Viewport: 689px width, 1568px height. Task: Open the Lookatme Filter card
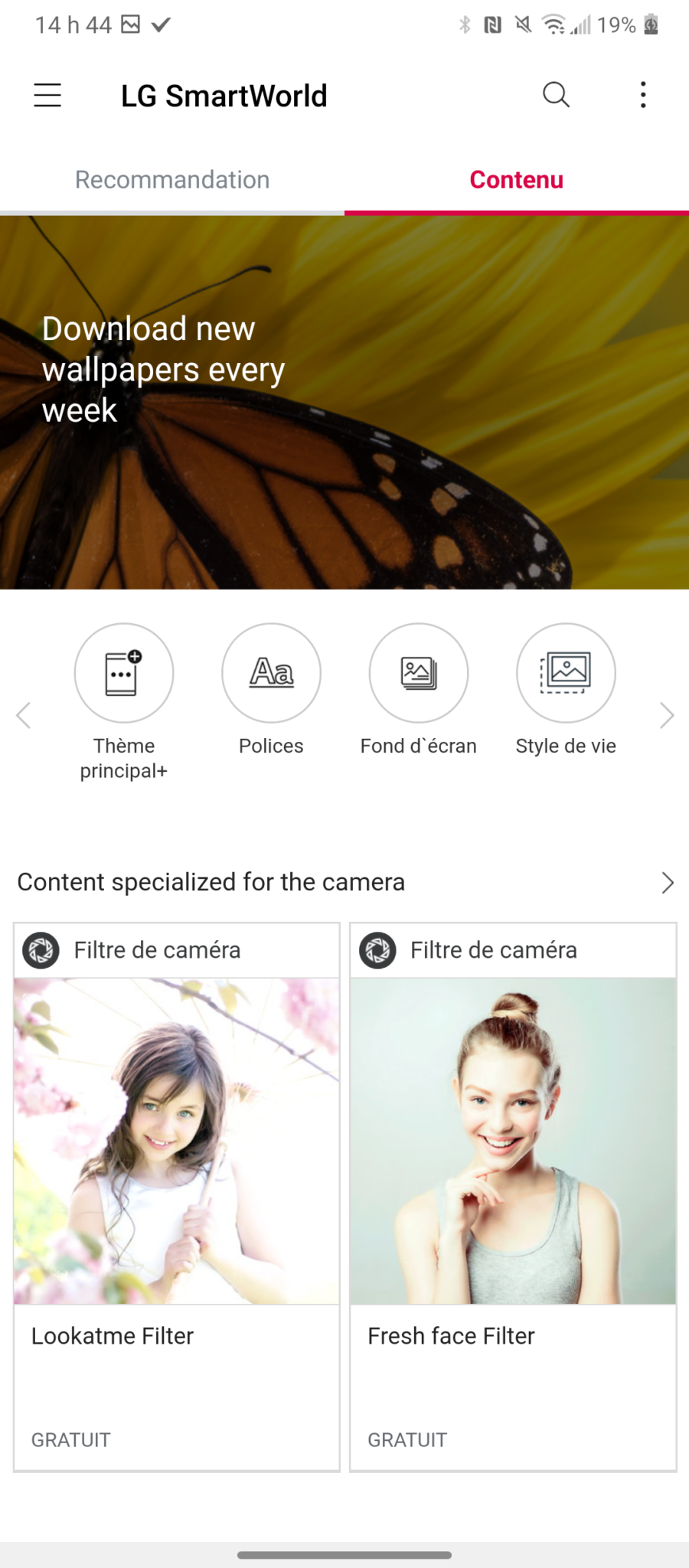click(177, 1197)
